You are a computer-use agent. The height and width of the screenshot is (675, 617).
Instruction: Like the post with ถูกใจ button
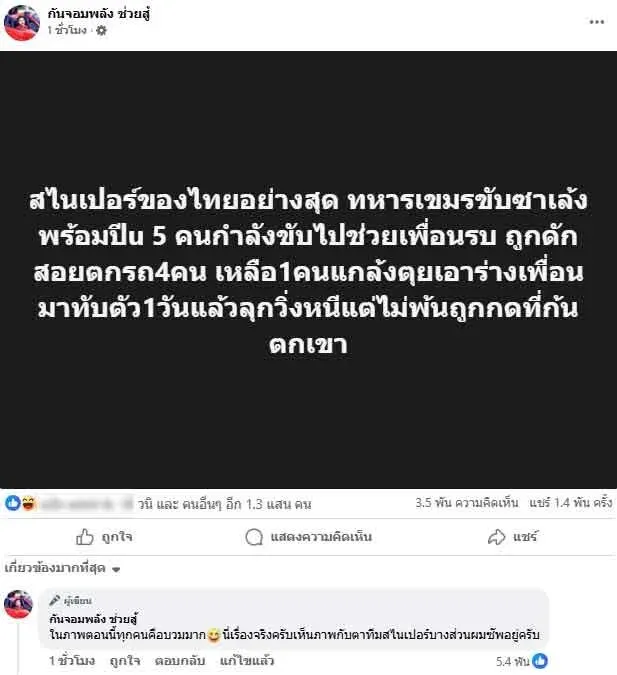(104, 537)
